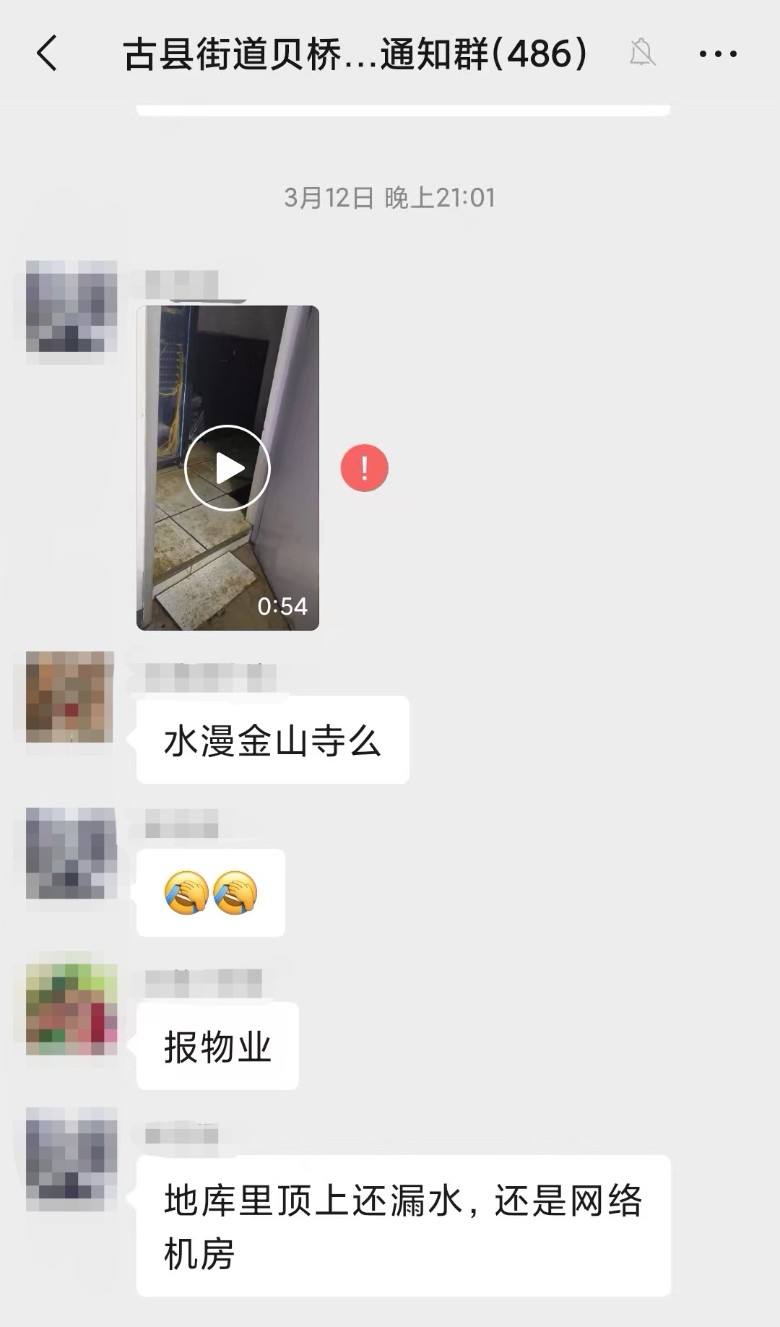780x1327 pixels.
Task: Open the group chat overflow menu
Action: (x=718, y=54)
